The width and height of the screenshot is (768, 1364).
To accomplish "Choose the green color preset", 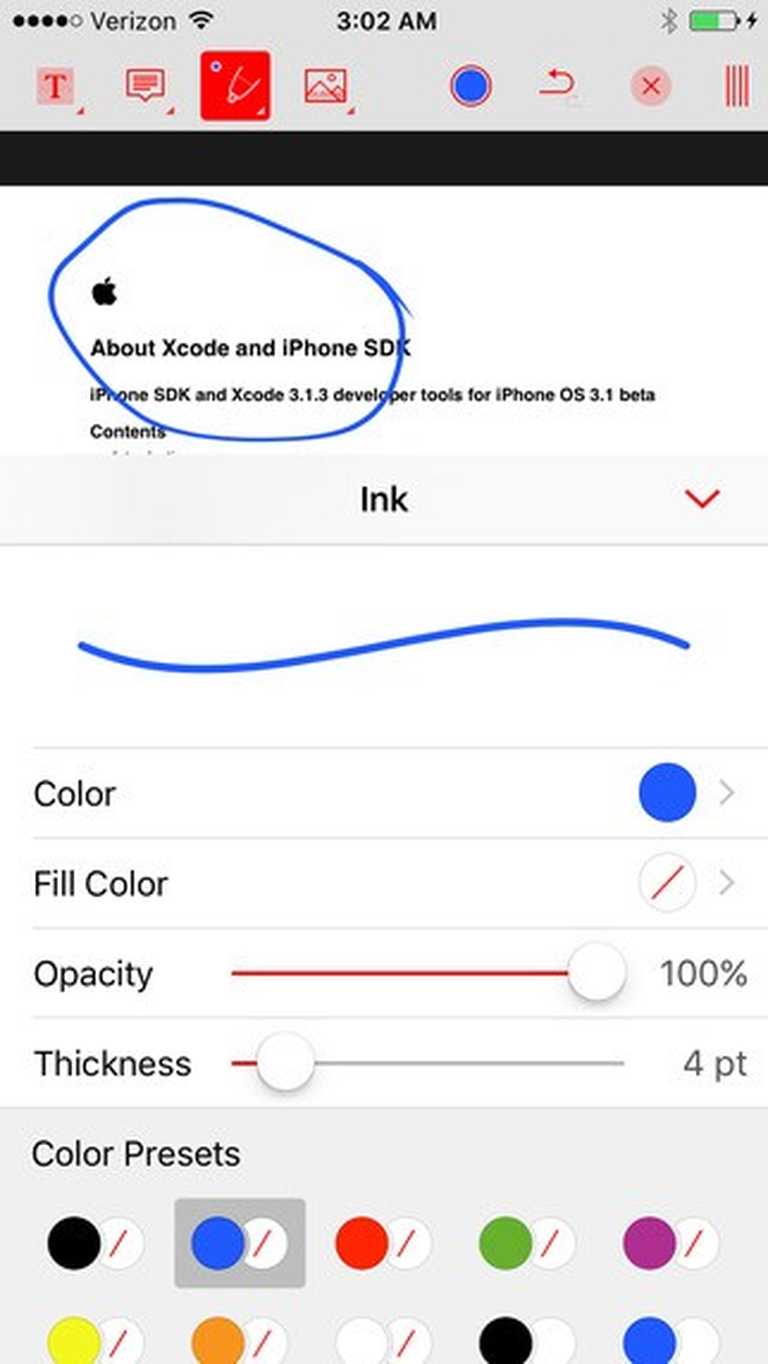I will pyautogui.click(x=527, y=1243).
